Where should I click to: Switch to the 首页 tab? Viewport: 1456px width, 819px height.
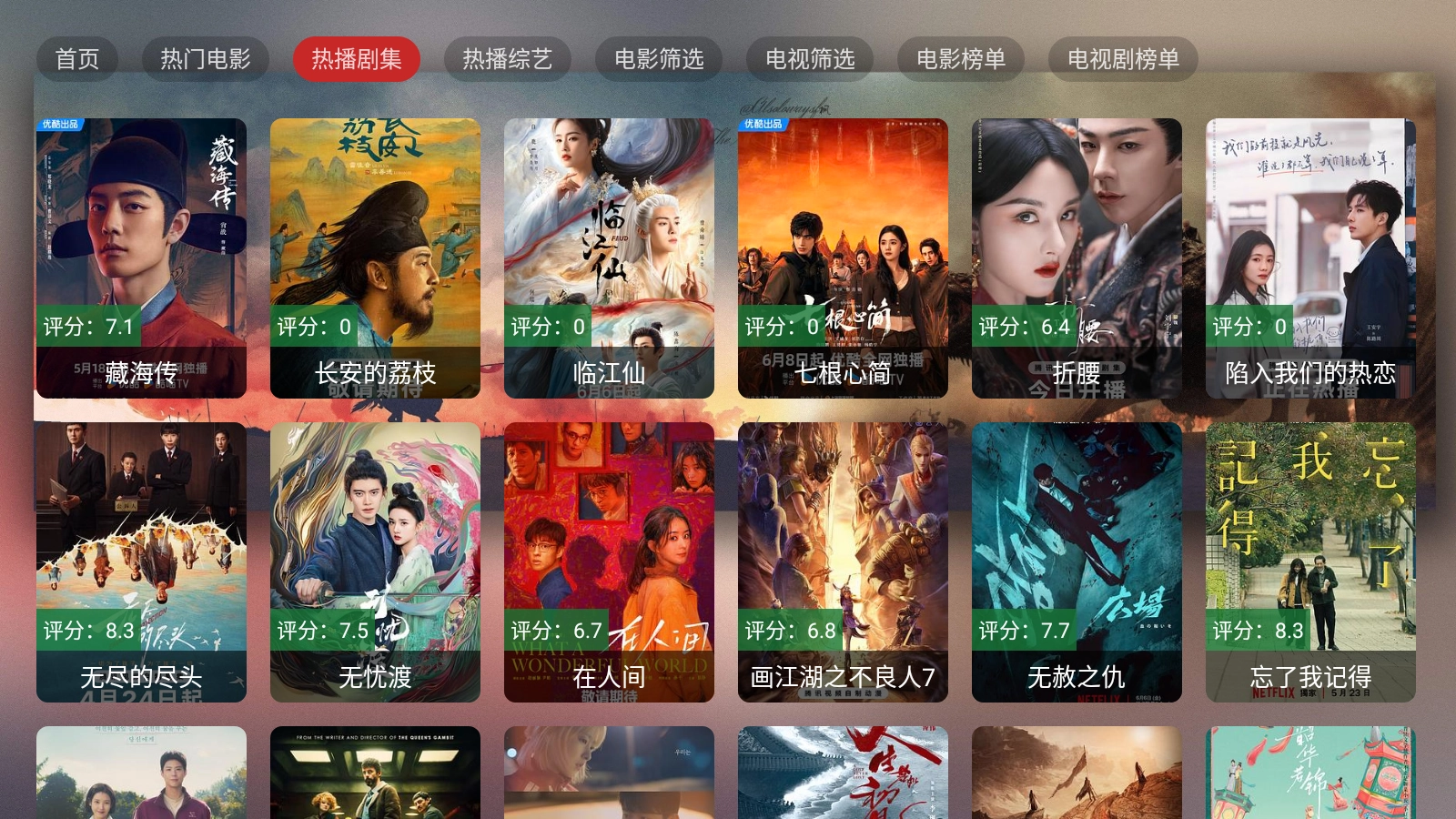click(x=77, y=59)
